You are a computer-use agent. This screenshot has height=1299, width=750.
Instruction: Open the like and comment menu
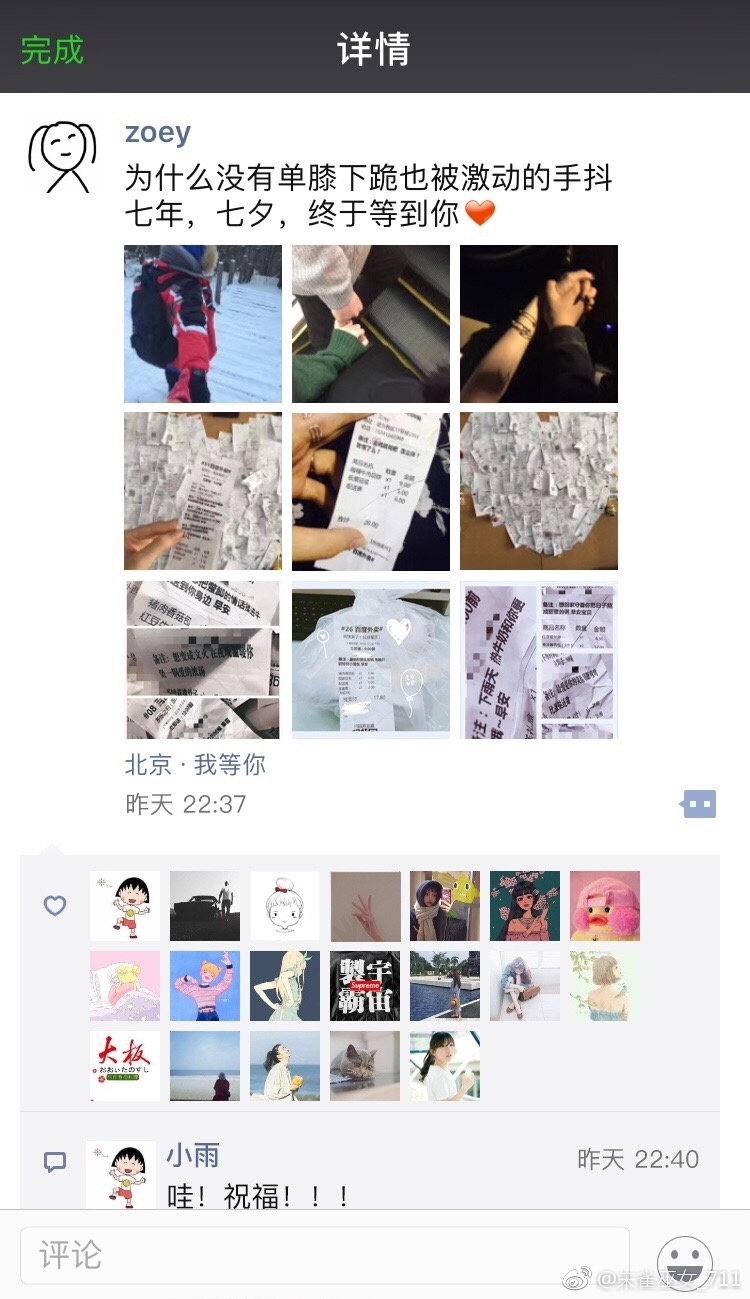pos(699,803)
